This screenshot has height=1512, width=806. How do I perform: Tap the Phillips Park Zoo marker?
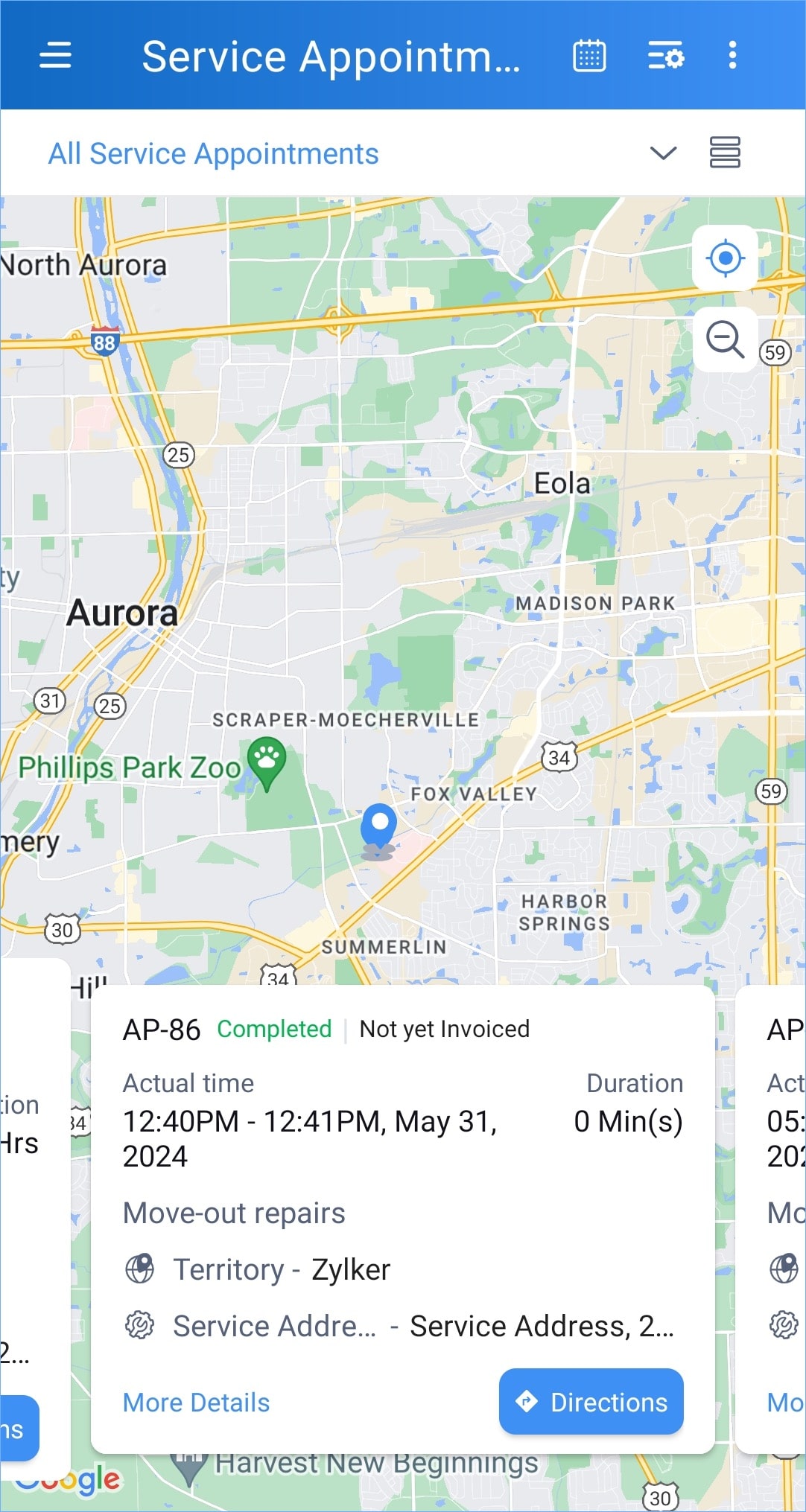pyautogui.click(x=267, y=761)
